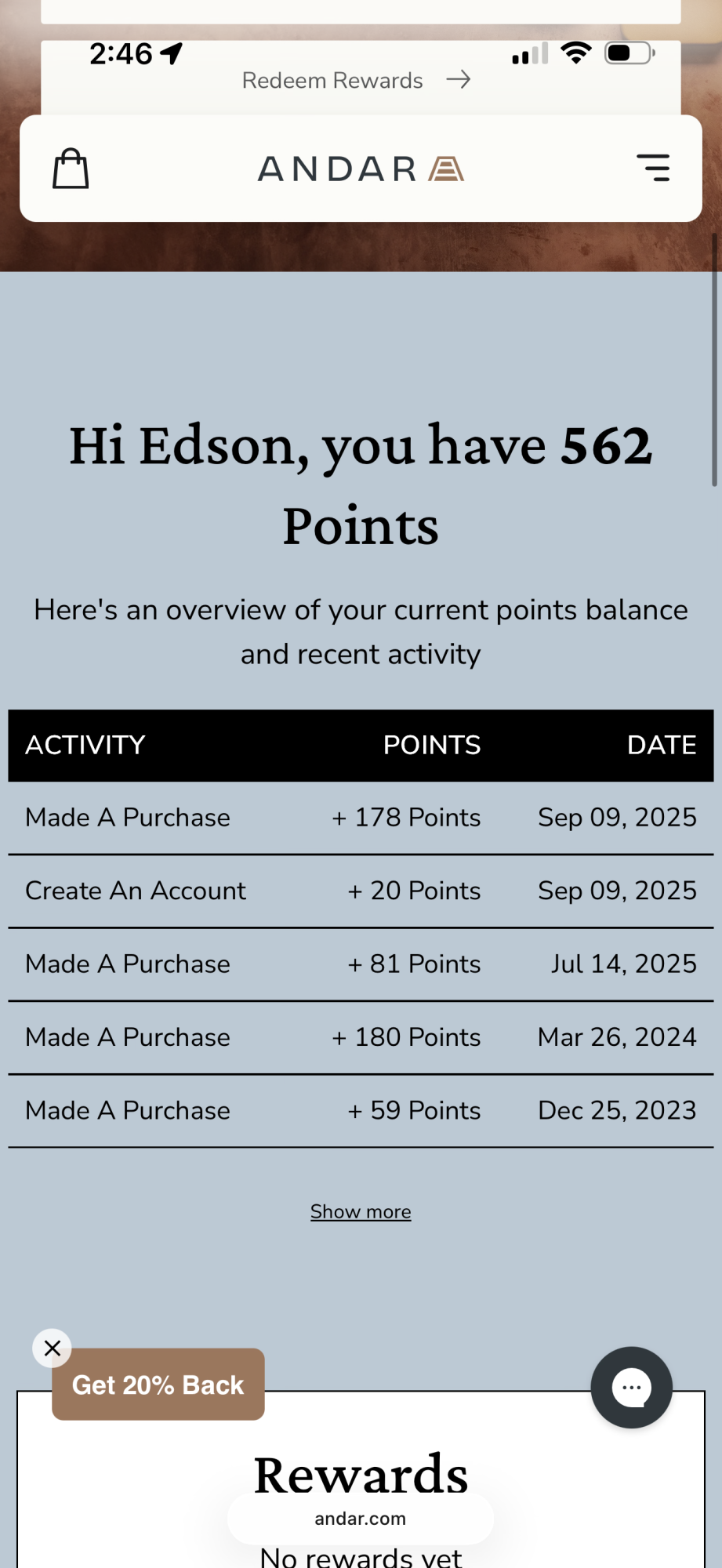Tap the Redeem Rewards link
Image resolution: width=722 pixels, height=1568 pixels.
[356, 80]
